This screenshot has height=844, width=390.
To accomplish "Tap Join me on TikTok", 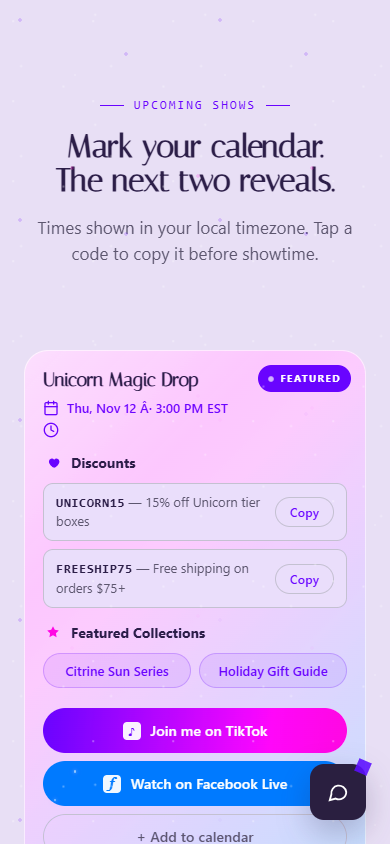I will [195, 730].
